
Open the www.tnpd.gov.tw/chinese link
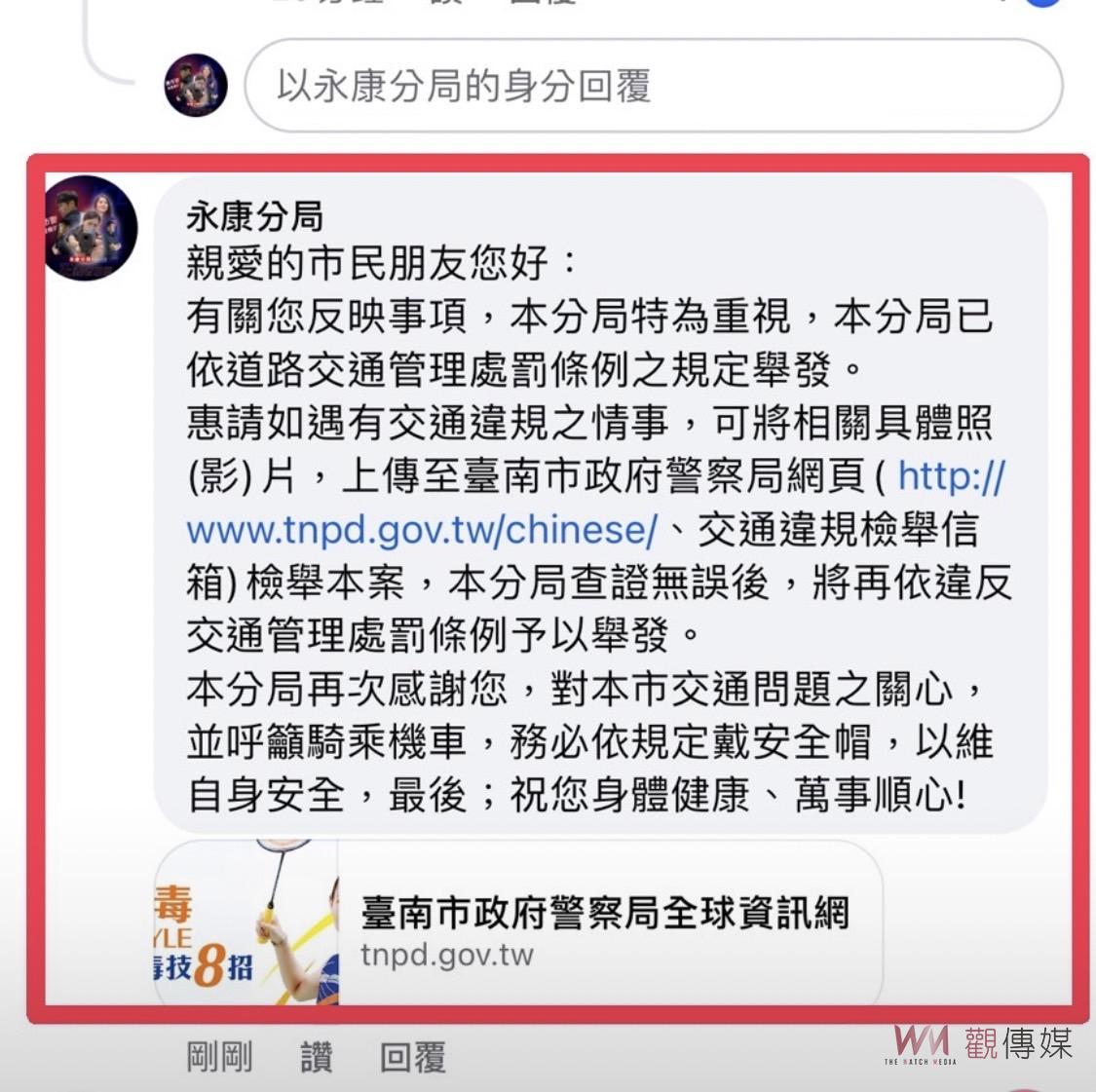coord(422,531)
